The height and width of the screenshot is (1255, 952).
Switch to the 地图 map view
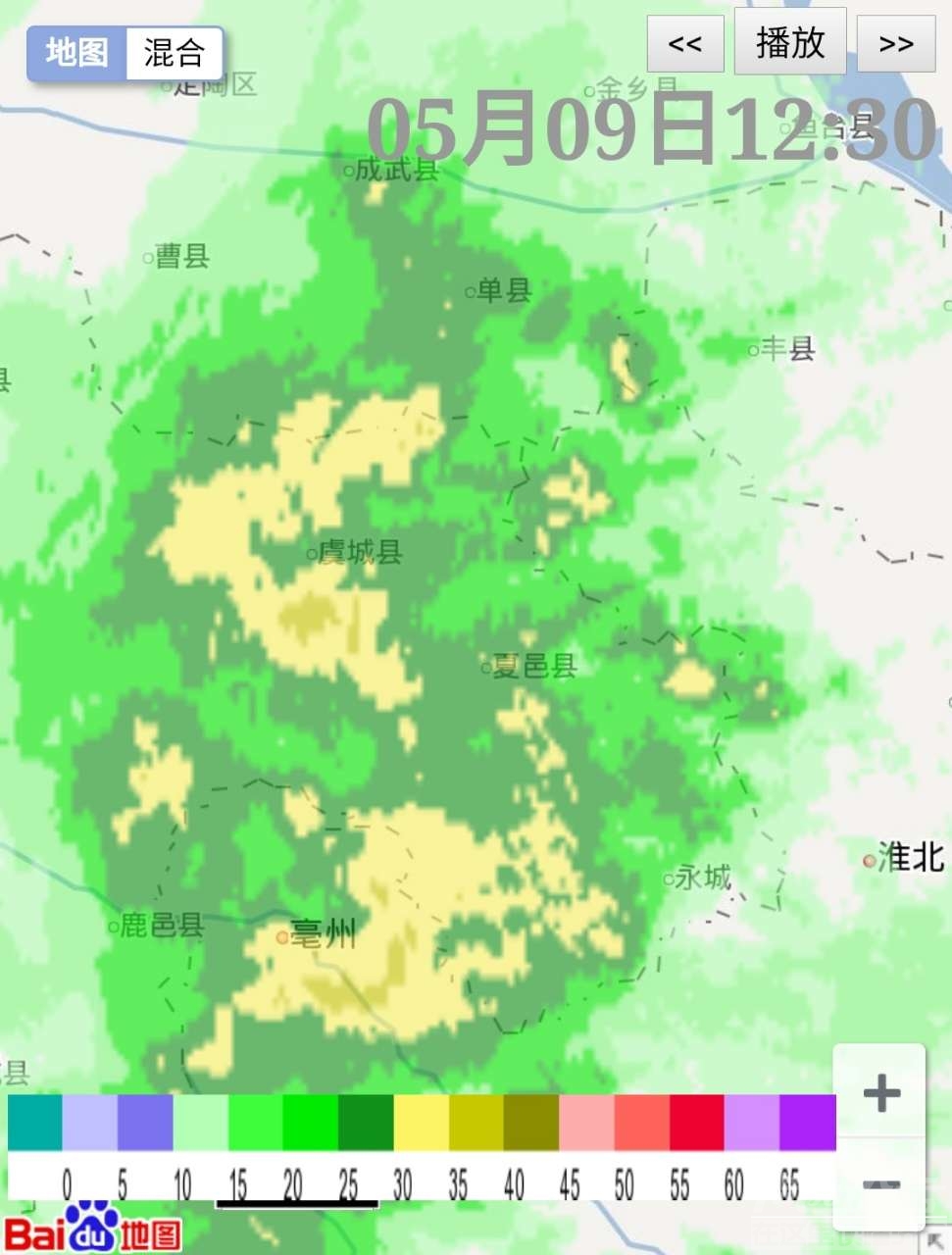click(76, 52)
